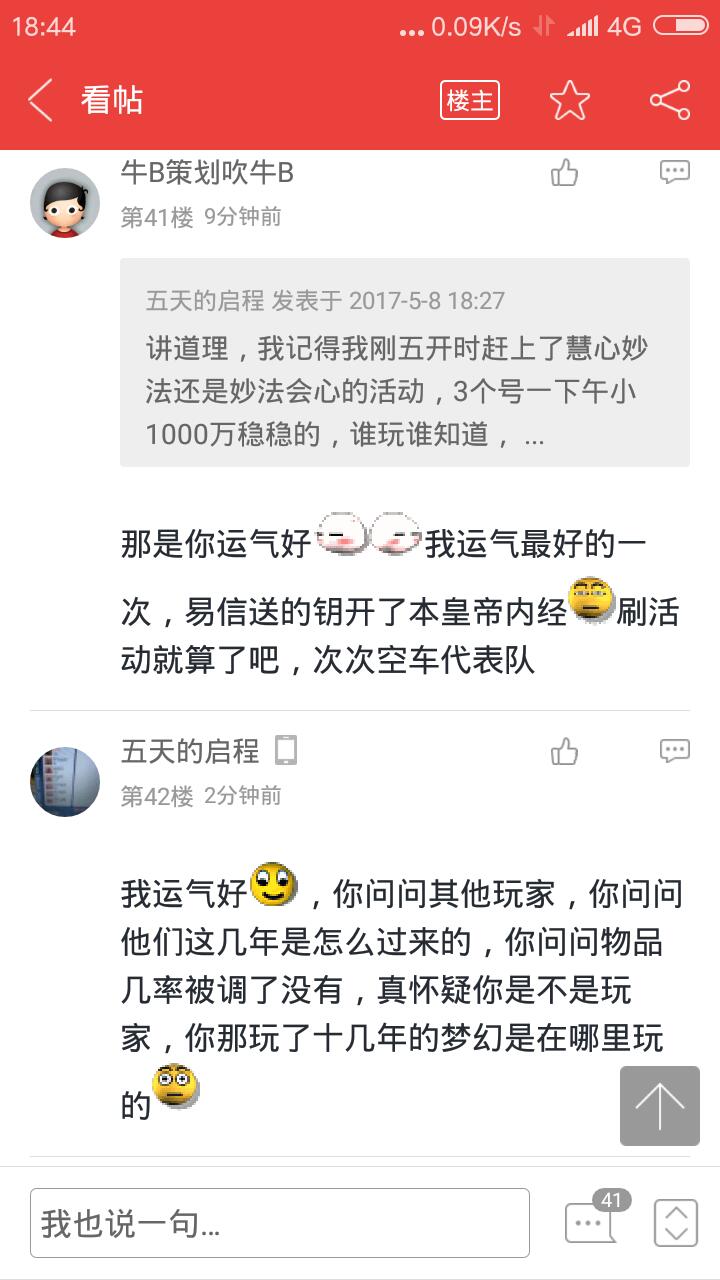720x1280 pixels.
Task: Tap the 我也说一句 comment box
Action: click(x=279, y=1222)
